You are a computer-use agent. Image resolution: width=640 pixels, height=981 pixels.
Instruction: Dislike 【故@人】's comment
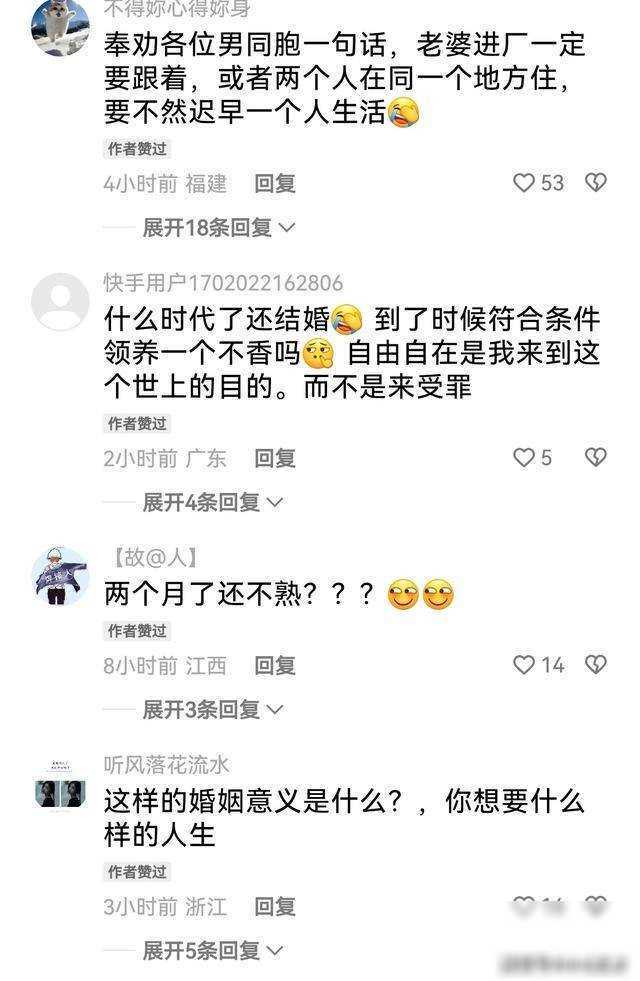[x=595, y=665]
